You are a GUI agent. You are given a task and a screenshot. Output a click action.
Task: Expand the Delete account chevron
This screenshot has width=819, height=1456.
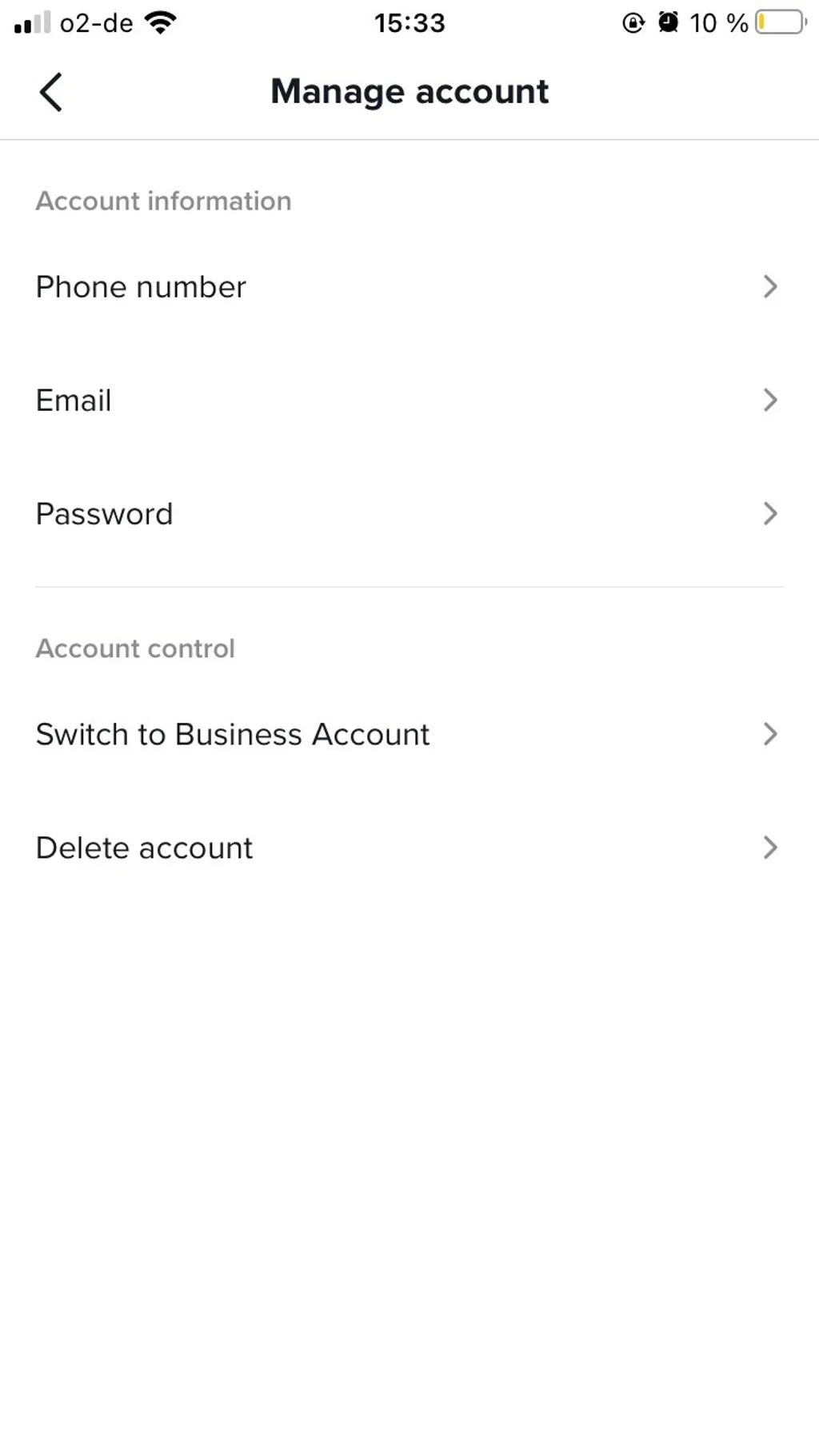pos(770,848)
